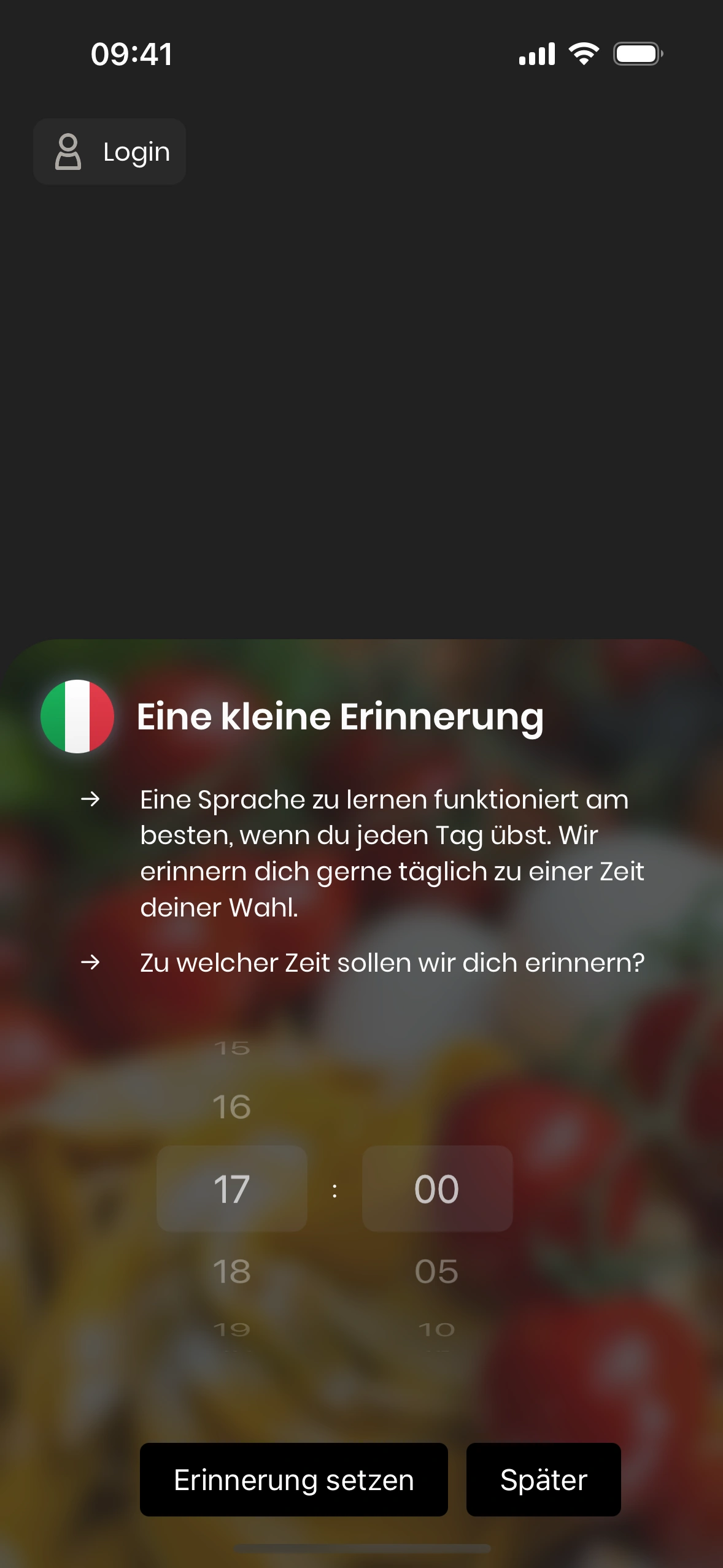Select minute 05 in the time picker

(436, 1271)
